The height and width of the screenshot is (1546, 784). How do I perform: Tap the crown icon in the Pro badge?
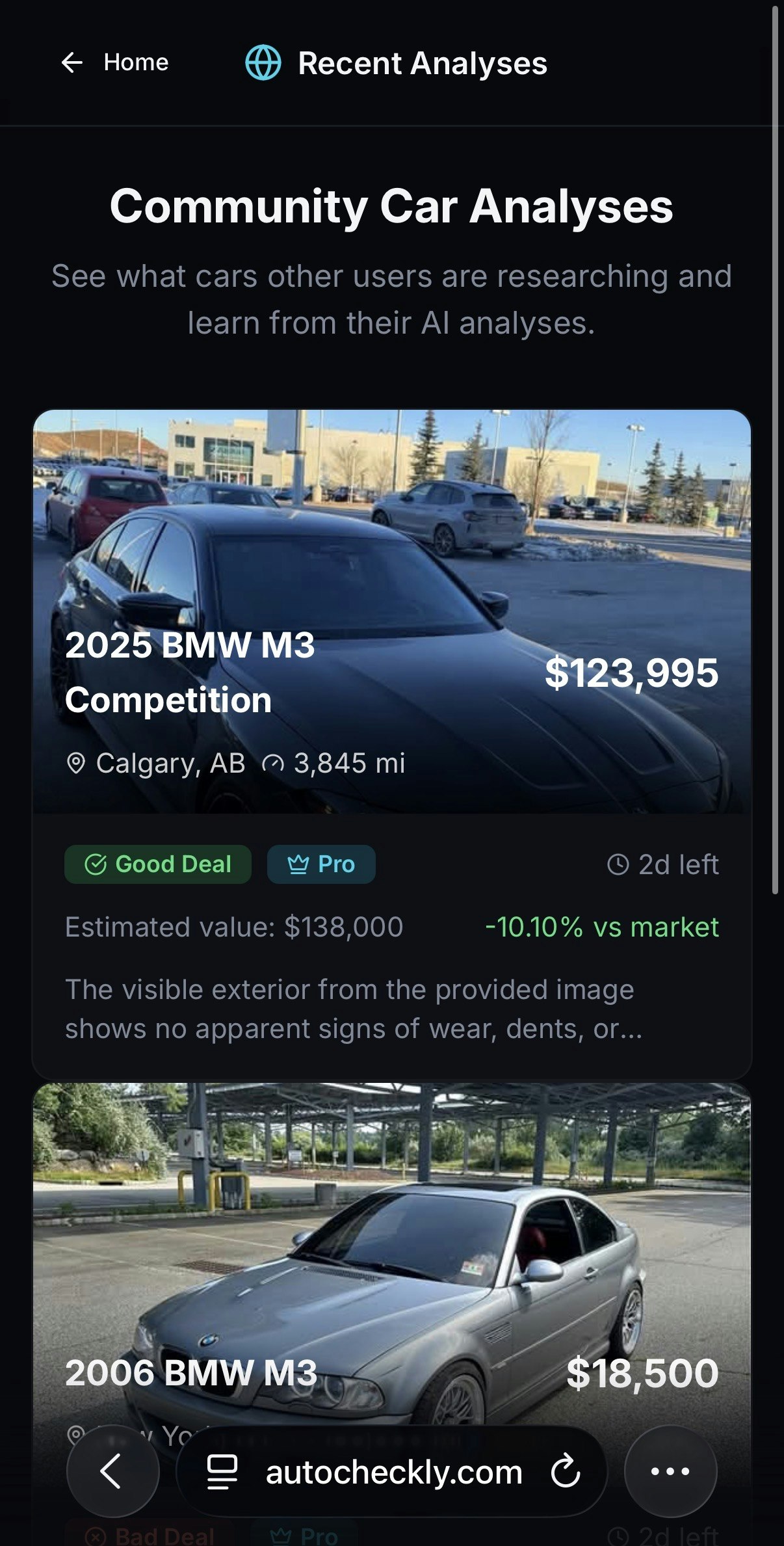tap(295, 864)
